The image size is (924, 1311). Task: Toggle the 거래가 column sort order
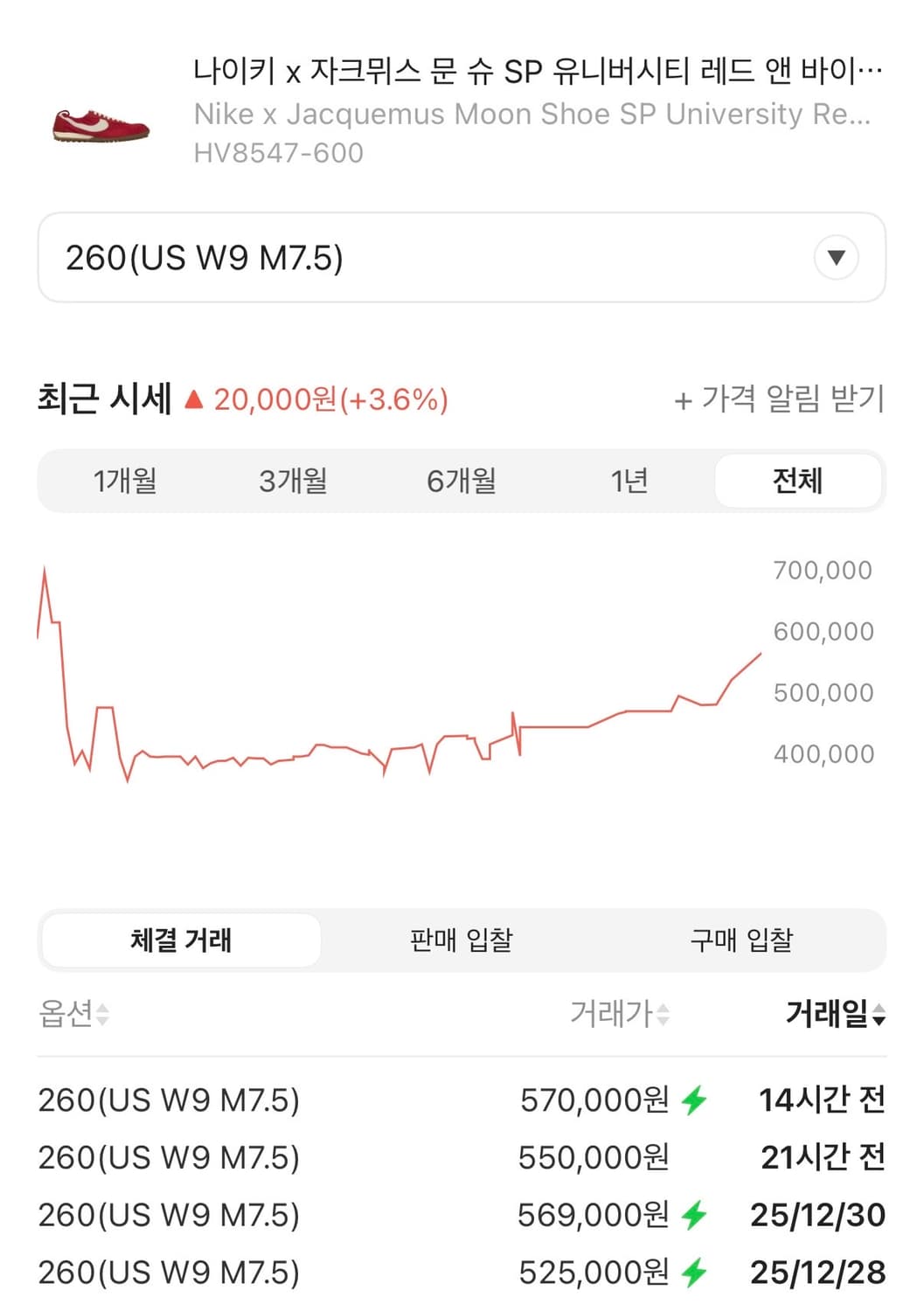[x=664, y=1016]
